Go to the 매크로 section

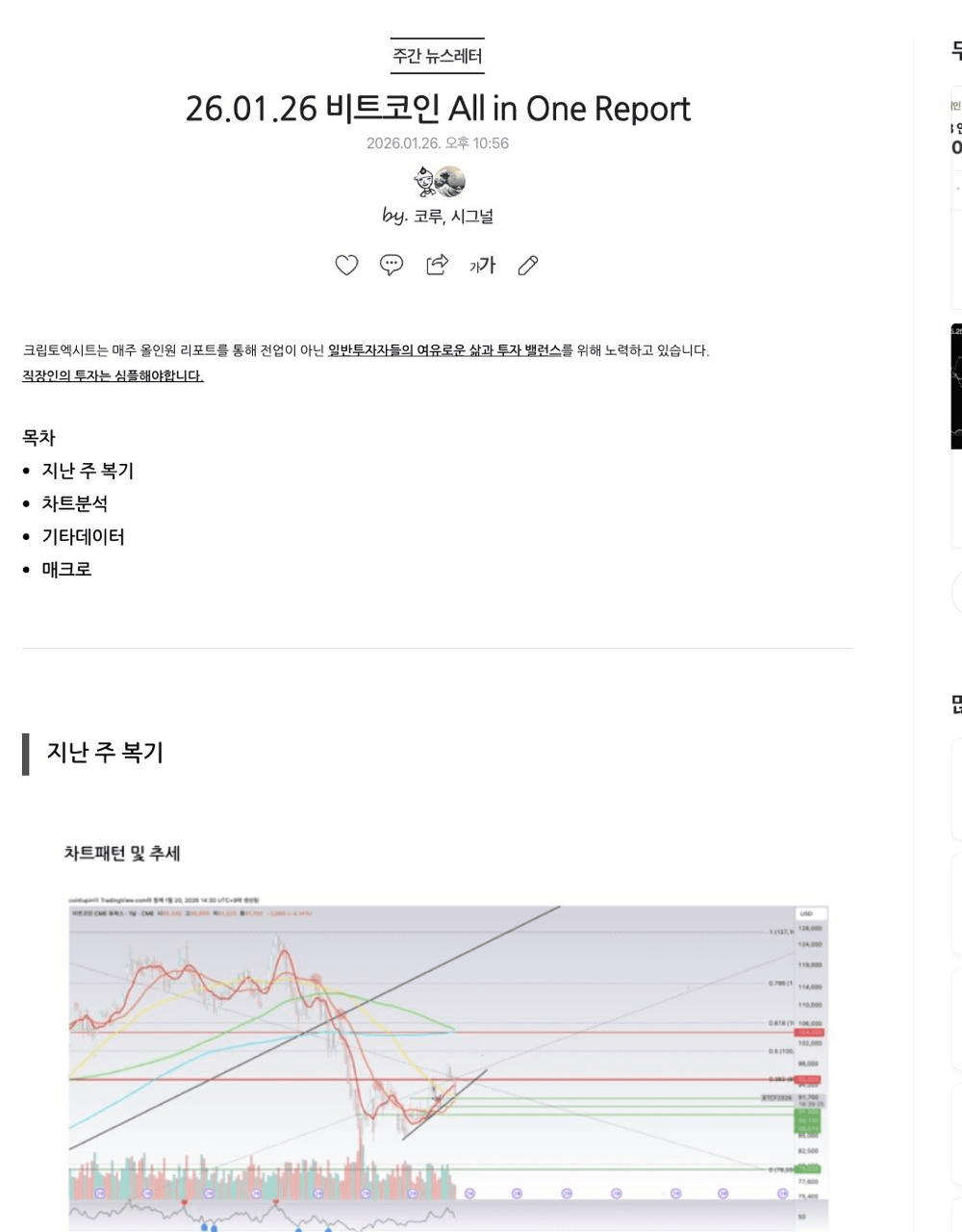pyautogui.click(x=66, y=569)
